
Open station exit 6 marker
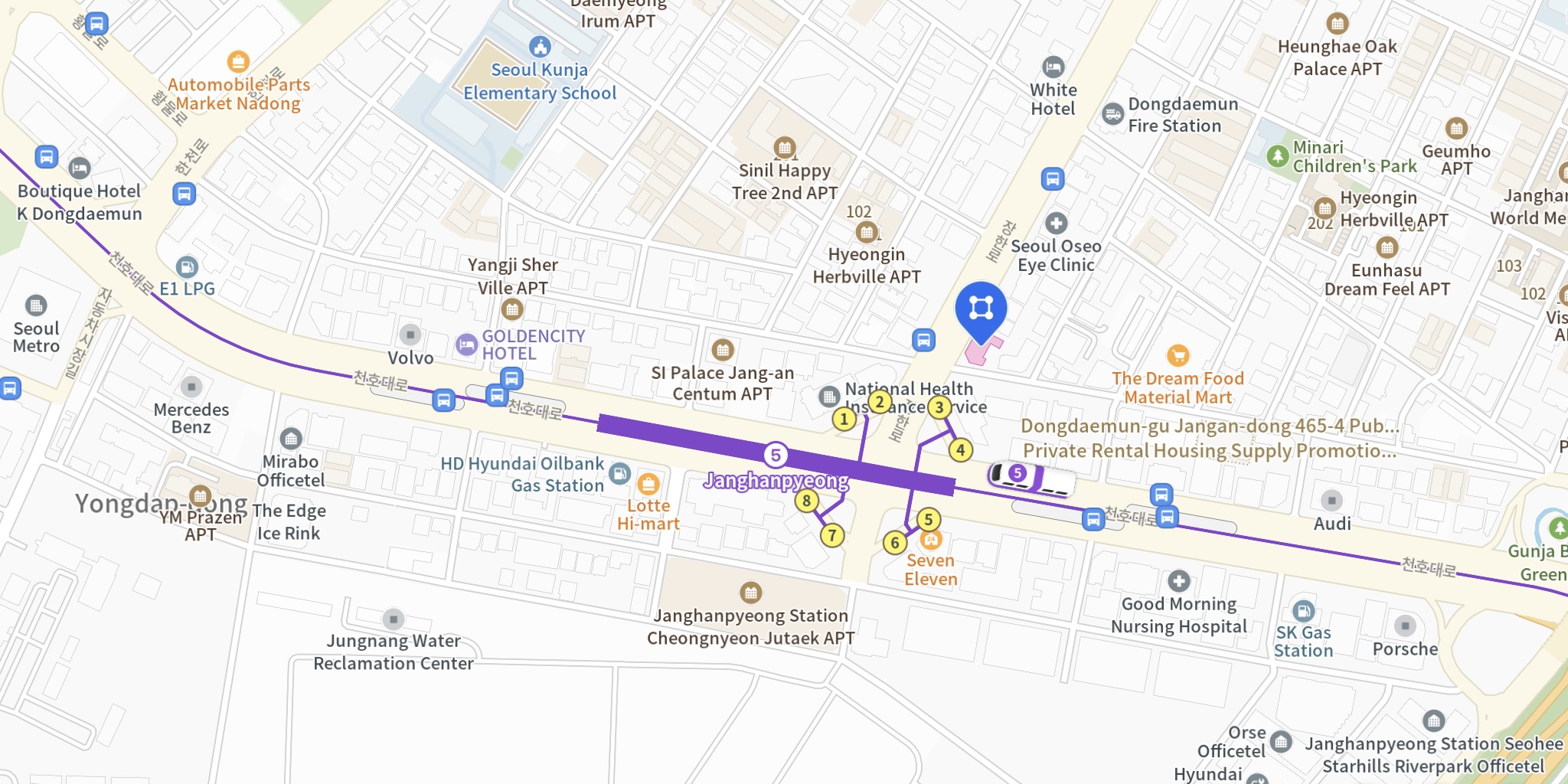coord(894,543)
